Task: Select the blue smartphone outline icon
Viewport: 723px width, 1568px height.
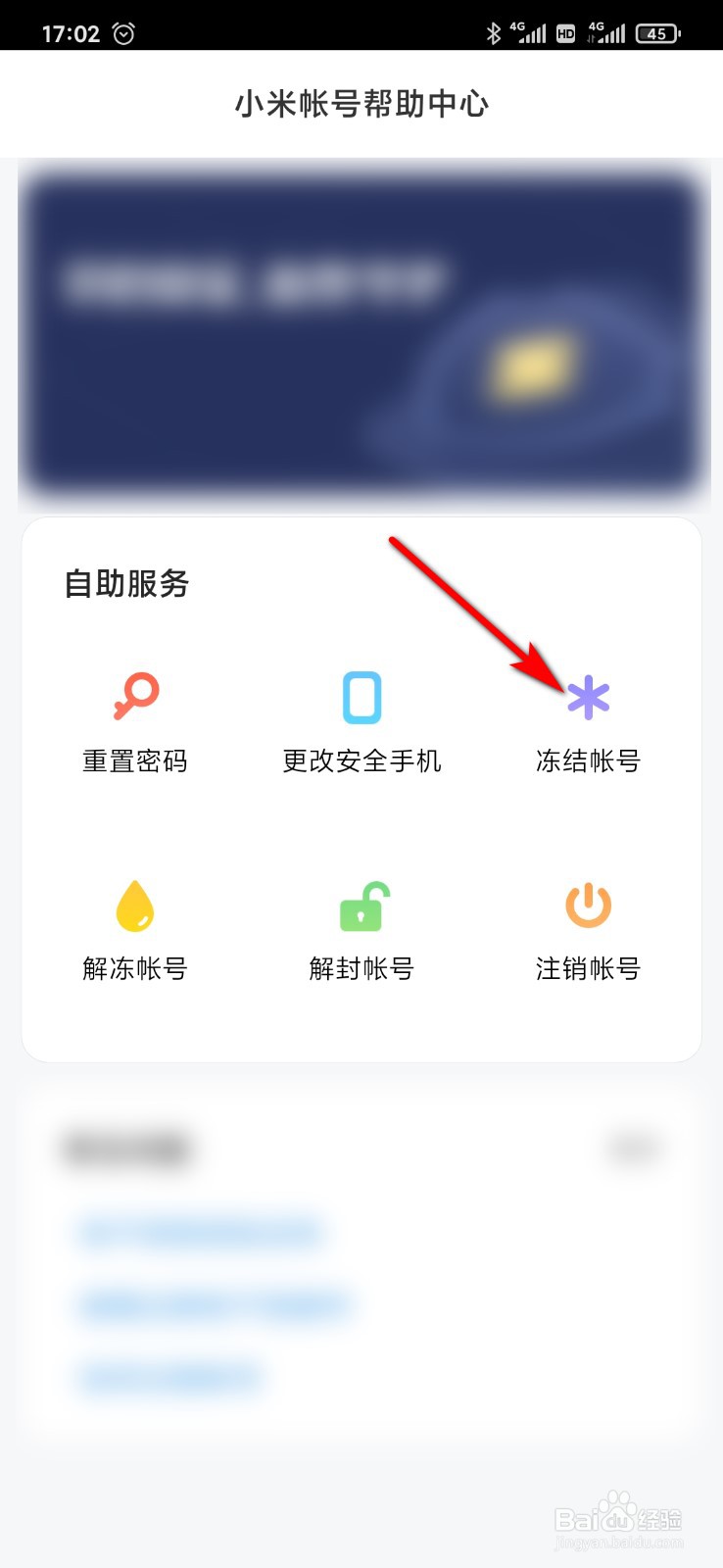Action: point(361,696)
